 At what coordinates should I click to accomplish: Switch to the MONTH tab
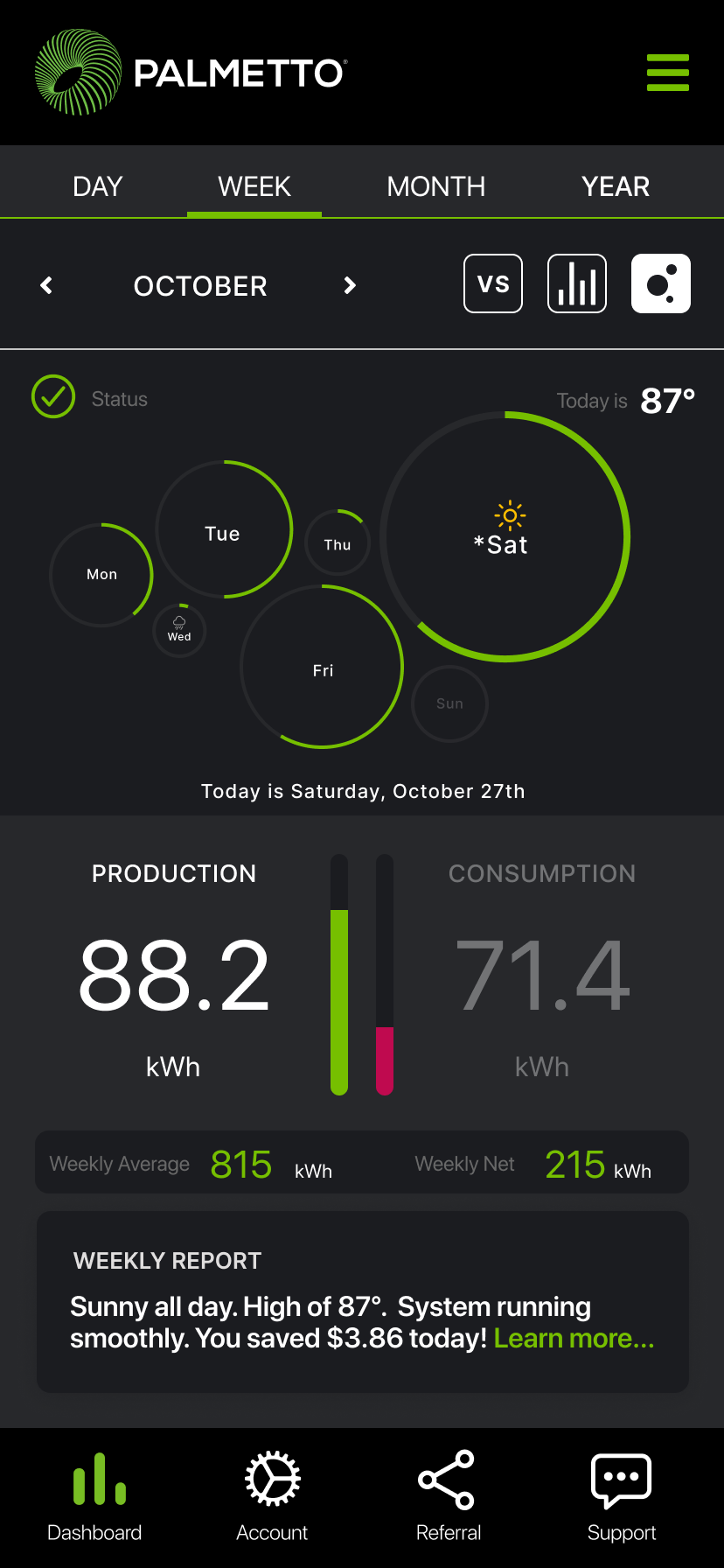tap(435, 186)
